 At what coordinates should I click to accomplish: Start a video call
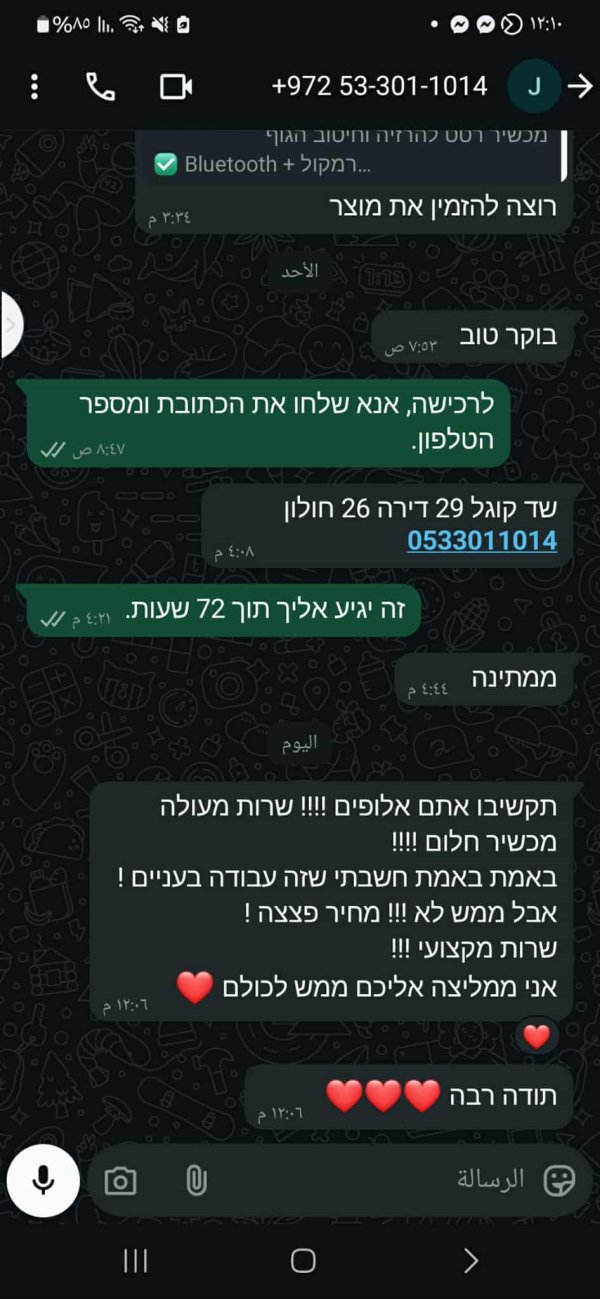pyautogui.click(x=176, y=87)
